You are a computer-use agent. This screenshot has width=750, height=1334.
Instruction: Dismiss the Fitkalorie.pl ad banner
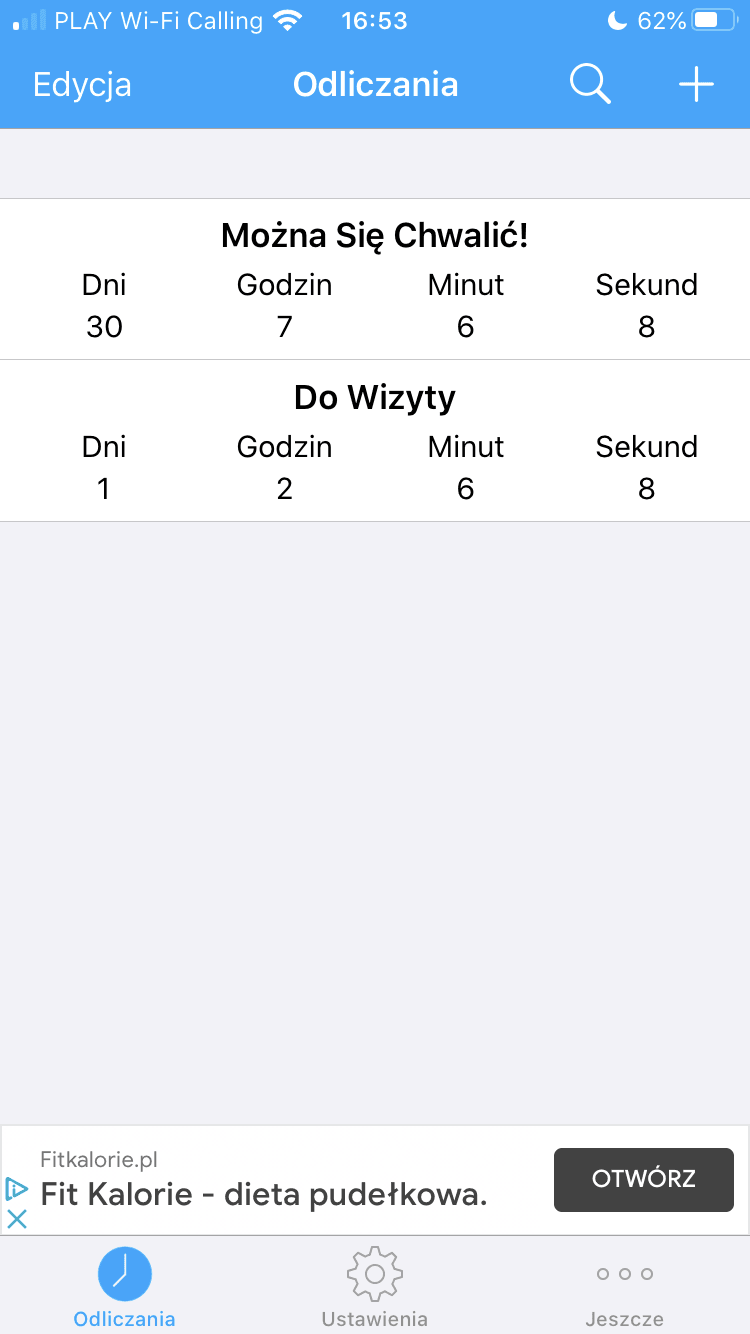pyautogui.click(x=17, y=1219)
